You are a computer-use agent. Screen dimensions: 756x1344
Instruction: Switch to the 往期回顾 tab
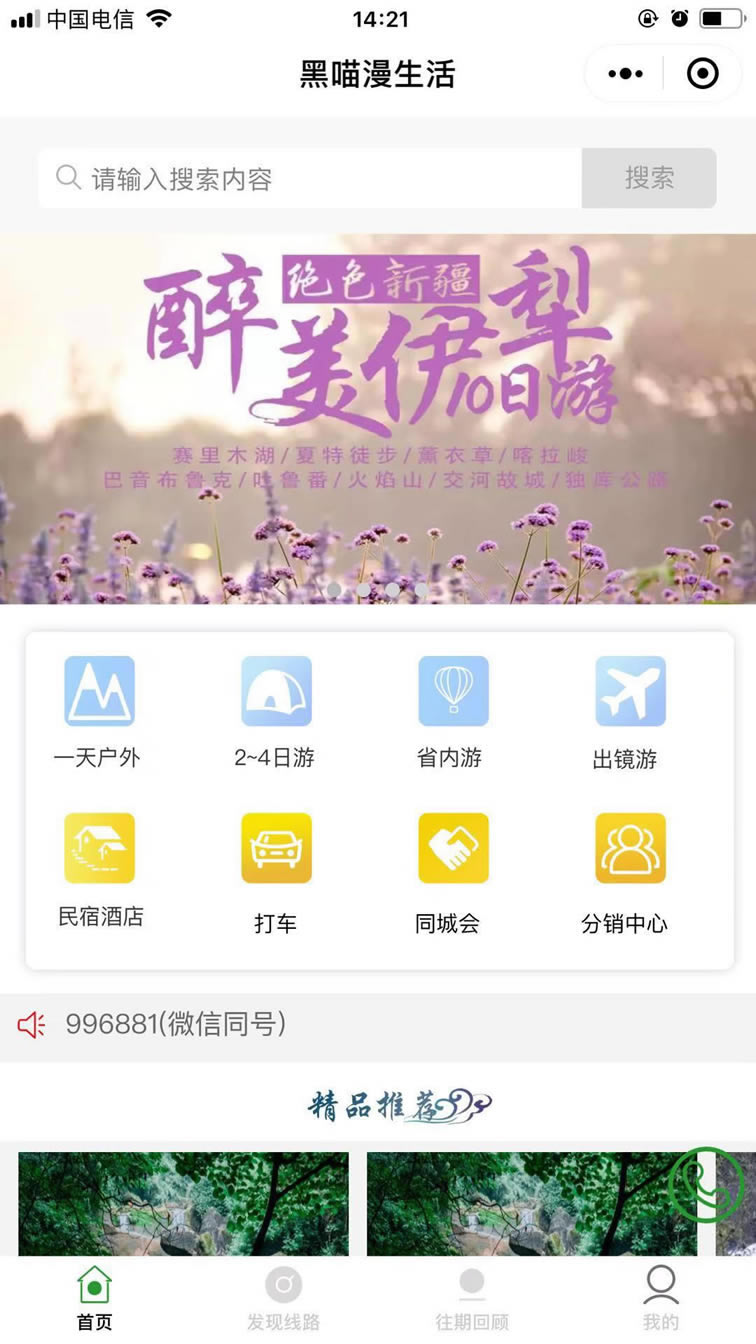[471, 1298]
